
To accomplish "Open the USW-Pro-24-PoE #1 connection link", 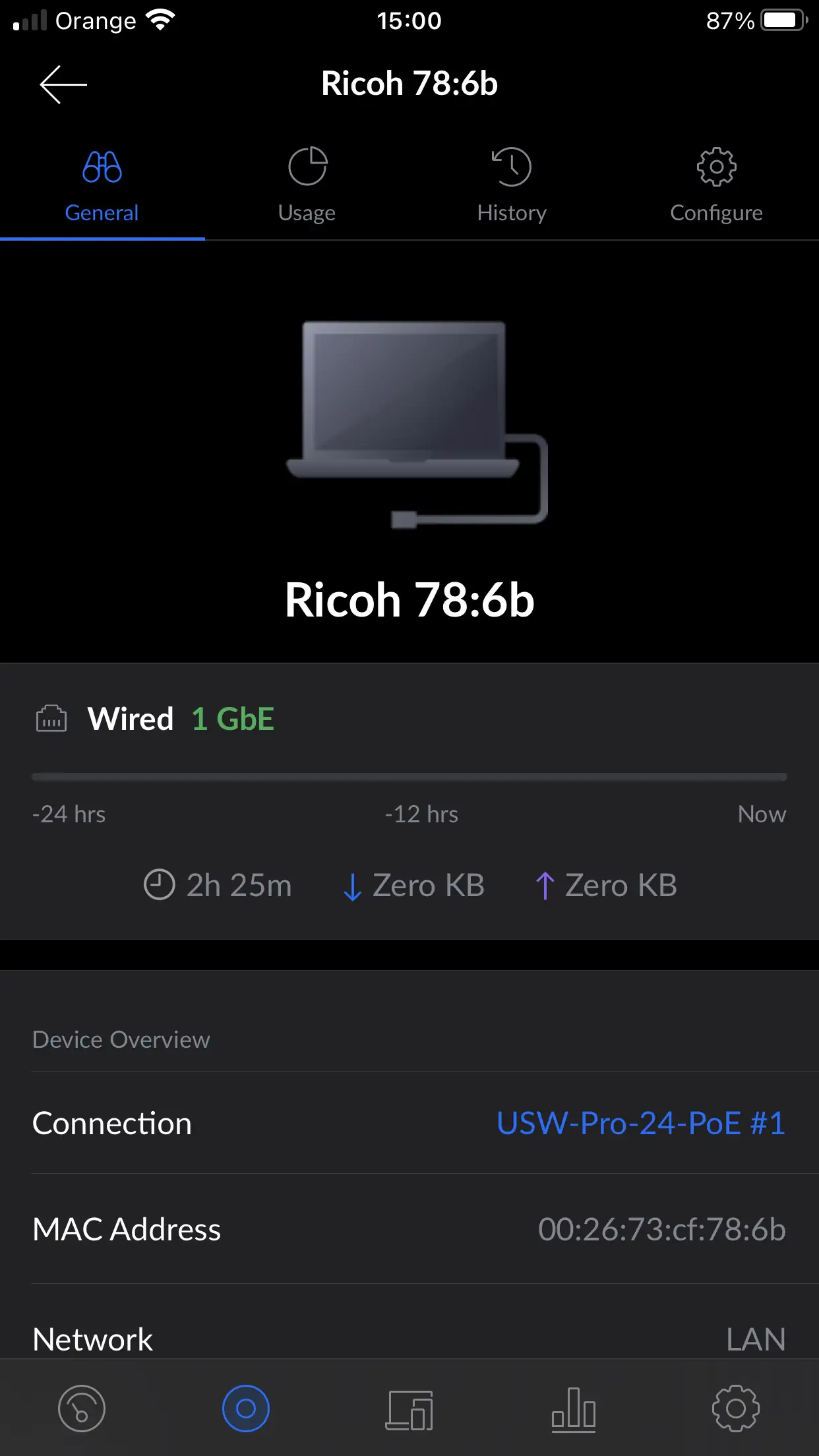I will coord(640,1123).
